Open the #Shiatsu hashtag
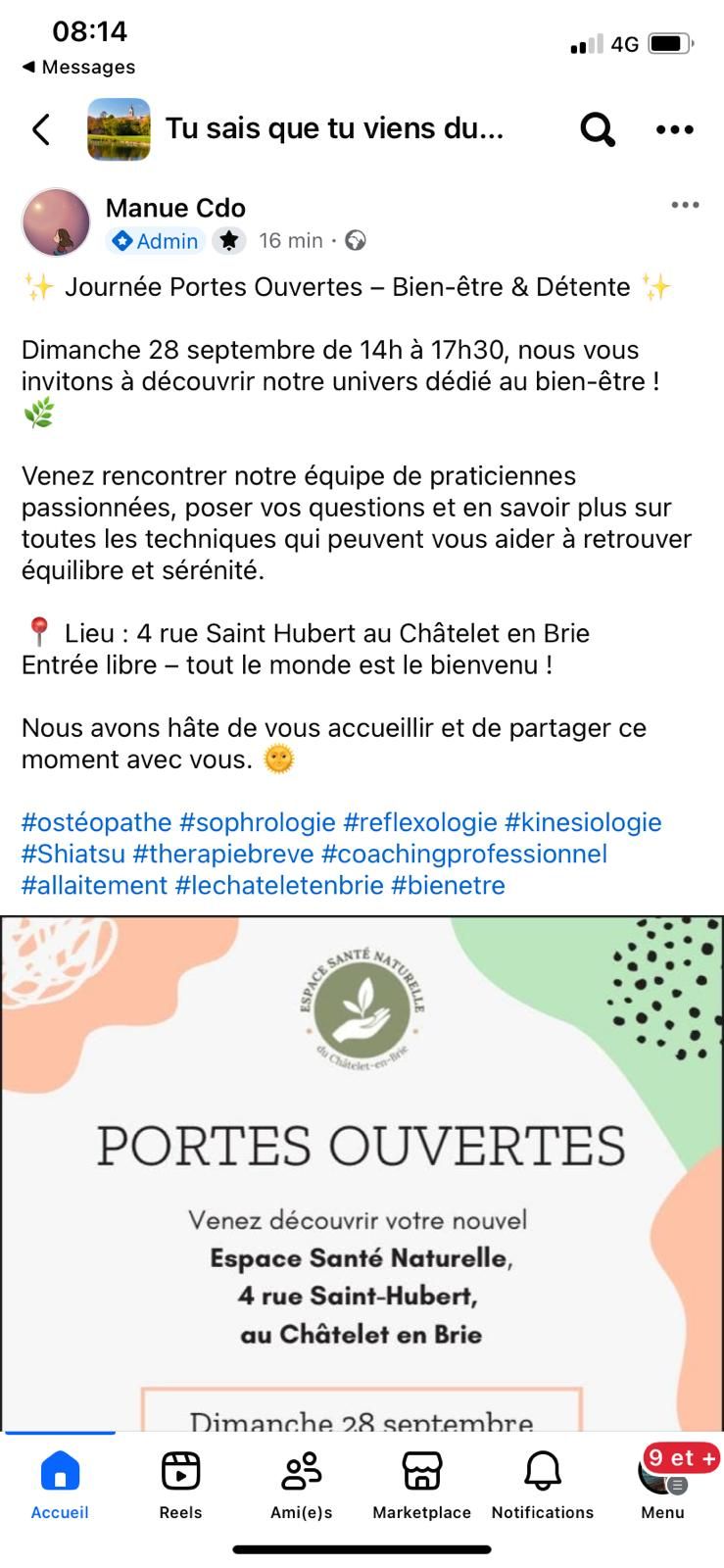Viewport: 724px width, 1568px height. pos(73,854)
